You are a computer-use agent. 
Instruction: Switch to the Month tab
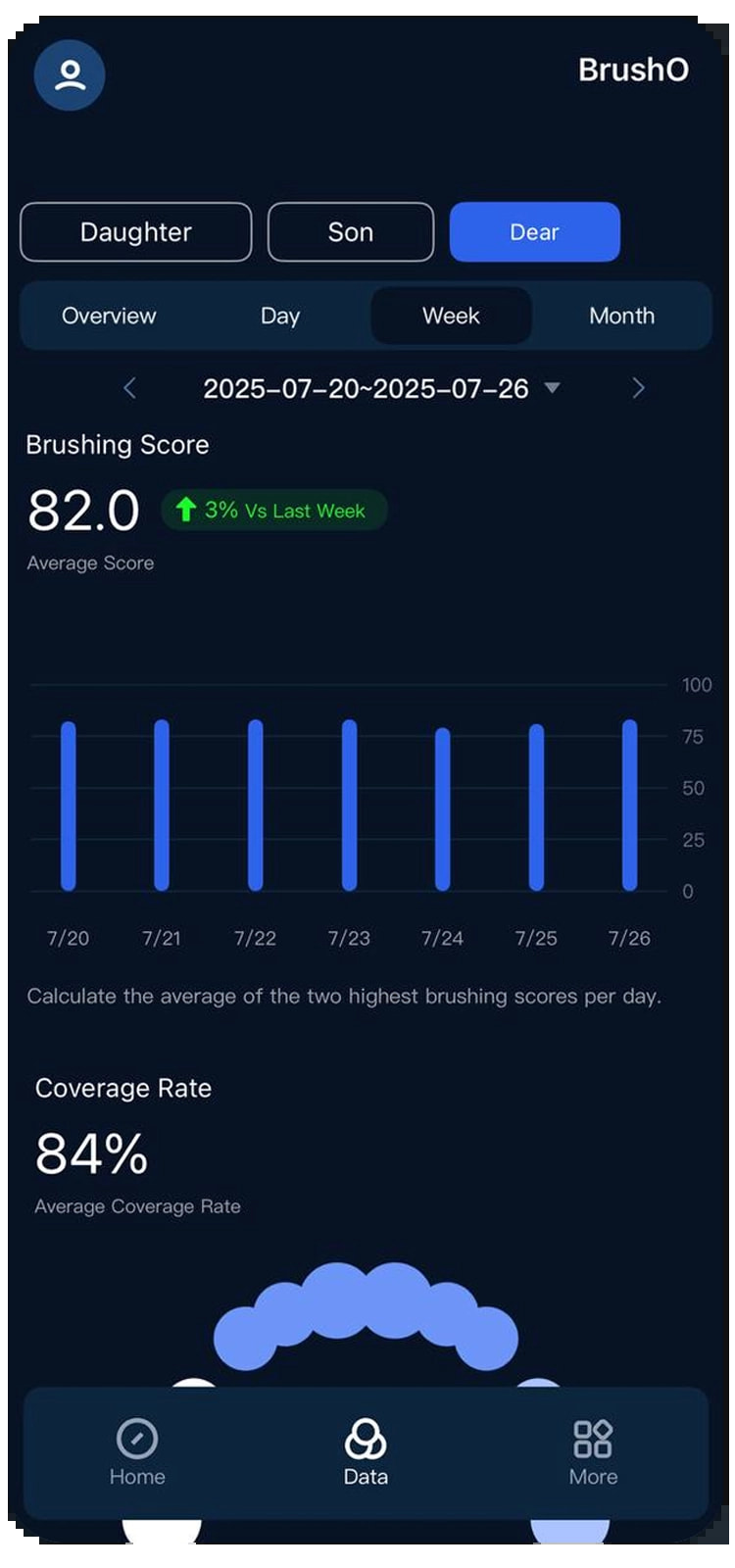click(x=621, y=316)
